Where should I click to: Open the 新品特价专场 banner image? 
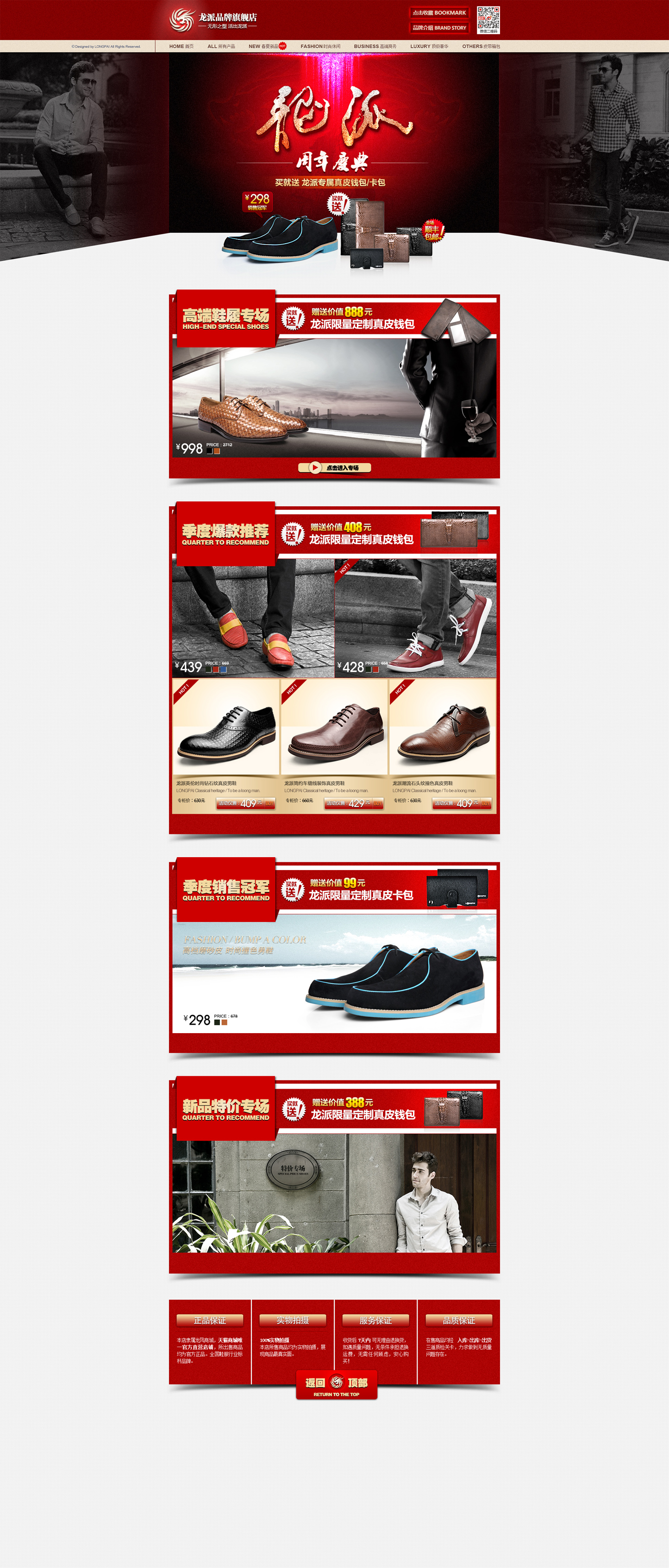pyautogui.click(x=334, y=1193)
